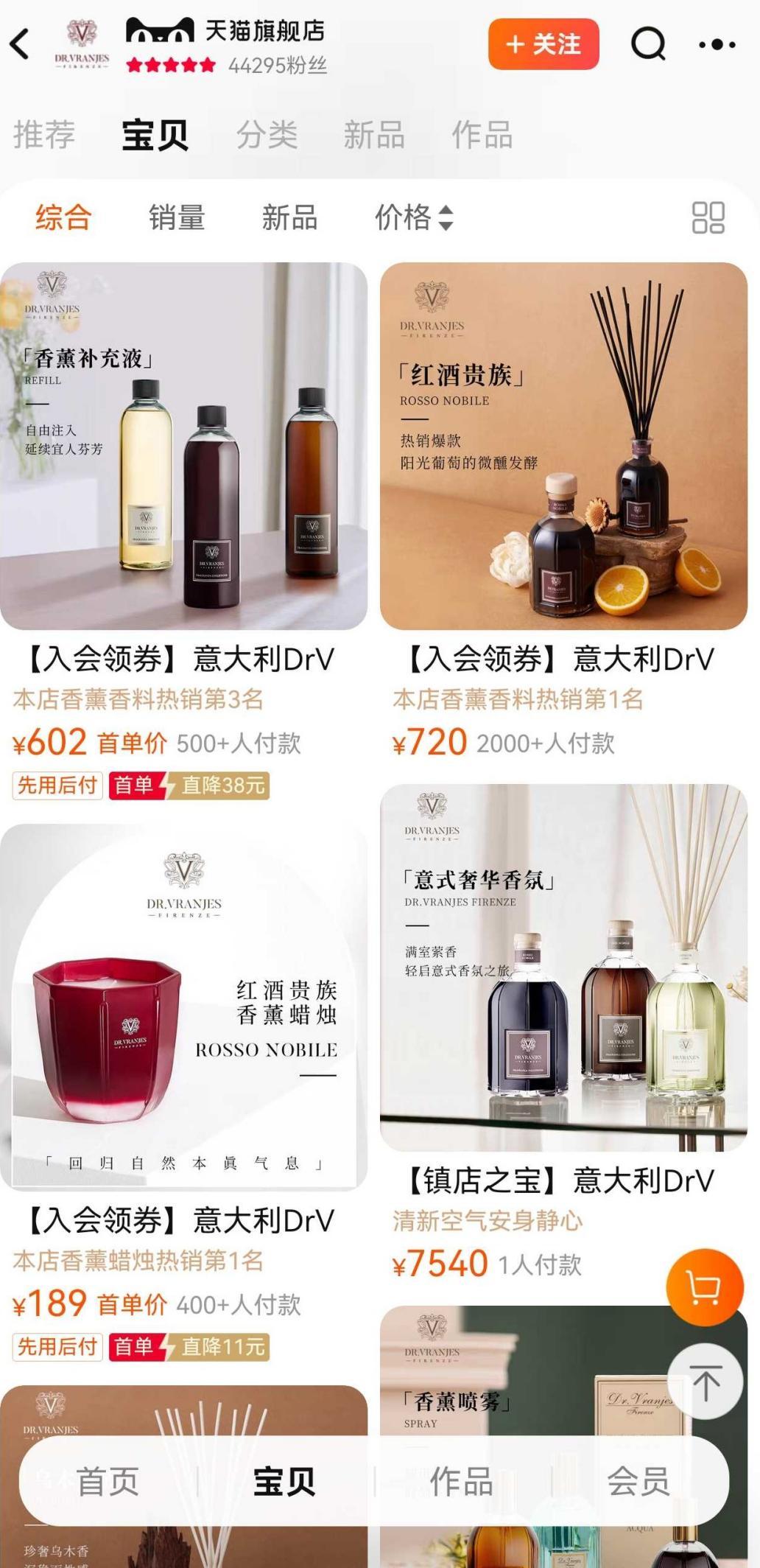View the 红酒贵族香薰蜡烛 candle product

(183, 1006)
